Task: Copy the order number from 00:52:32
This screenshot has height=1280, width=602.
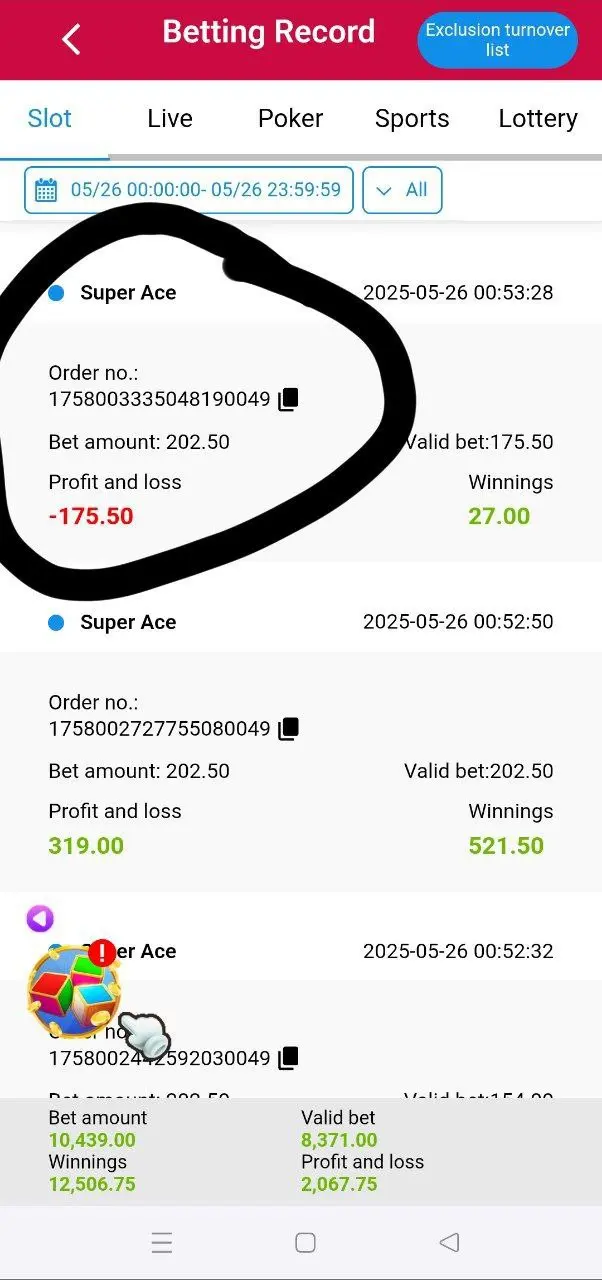Action: tap(288, 1058)
